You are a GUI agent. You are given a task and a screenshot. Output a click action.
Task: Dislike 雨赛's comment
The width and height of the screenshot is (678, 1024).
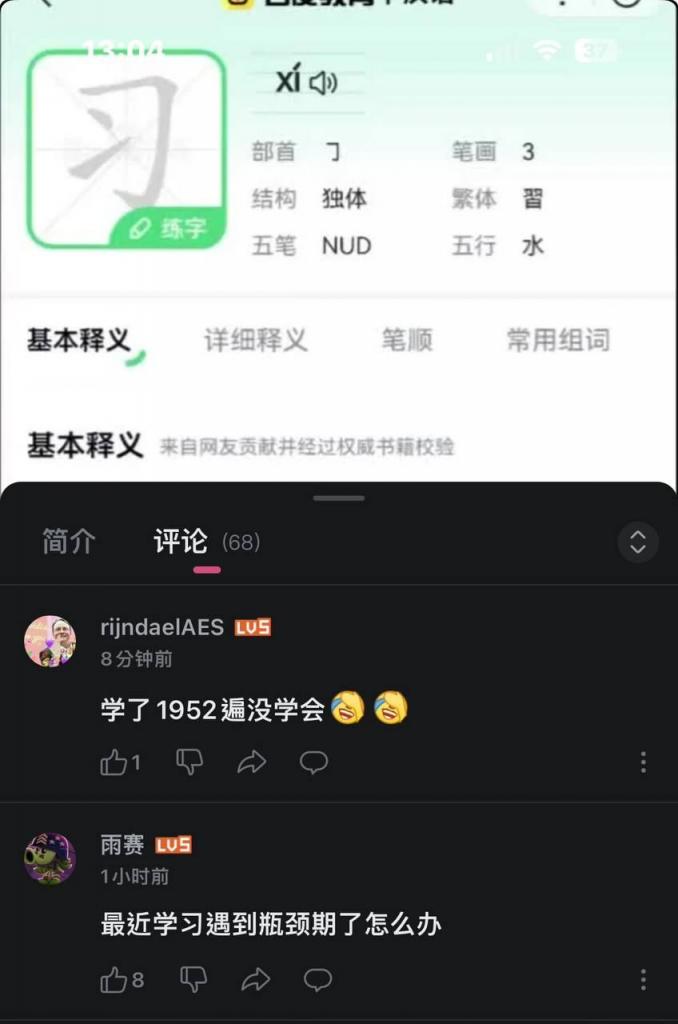point(193,980)
